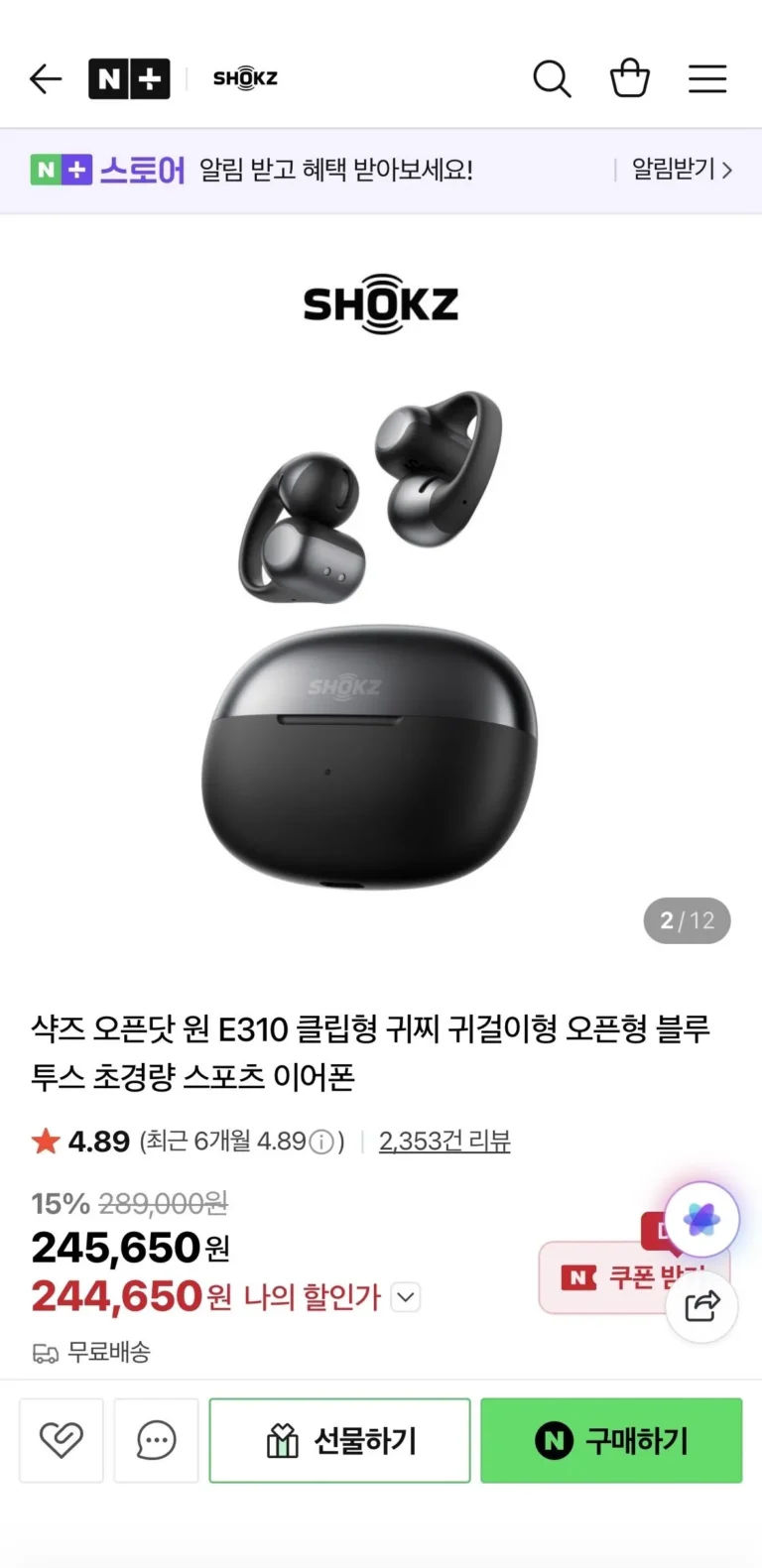Open the 2,353건 리뷰 reviews link
Image resolution: width=762 pixels, height=1568 pixels.
444,1142
